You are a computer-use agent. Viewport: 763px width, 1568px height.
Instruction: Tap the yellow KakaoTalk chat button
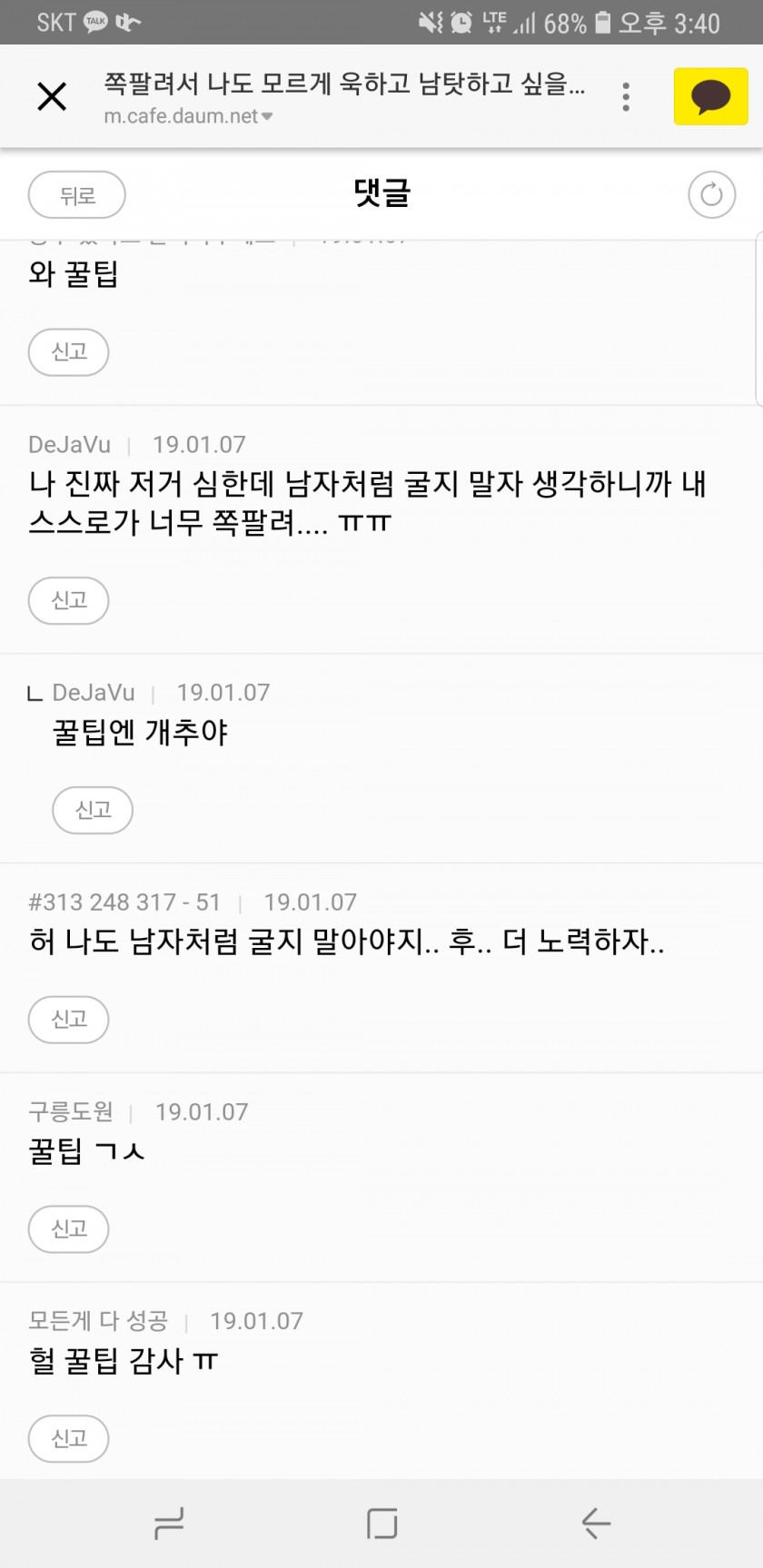[x=710, y=96]
